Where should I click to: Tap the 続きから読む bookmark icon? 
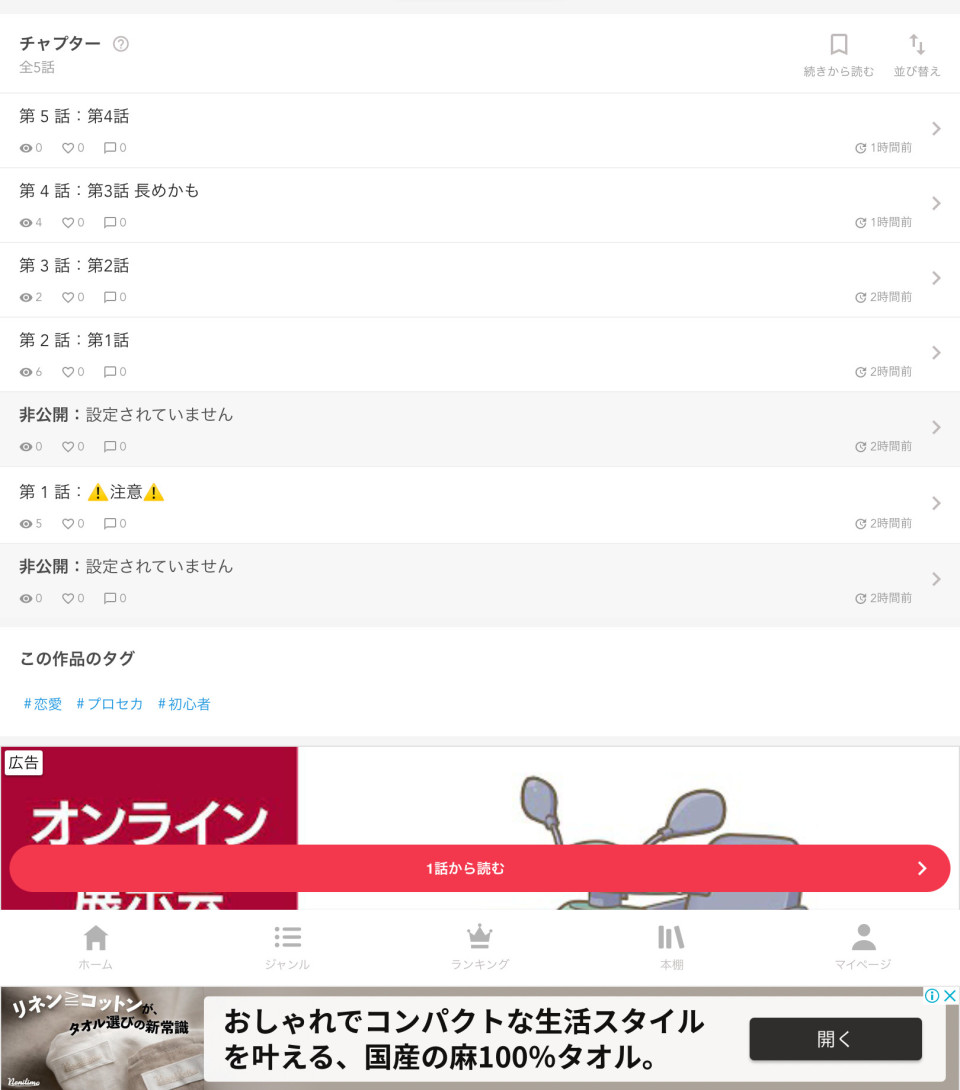tap(839, 45)
